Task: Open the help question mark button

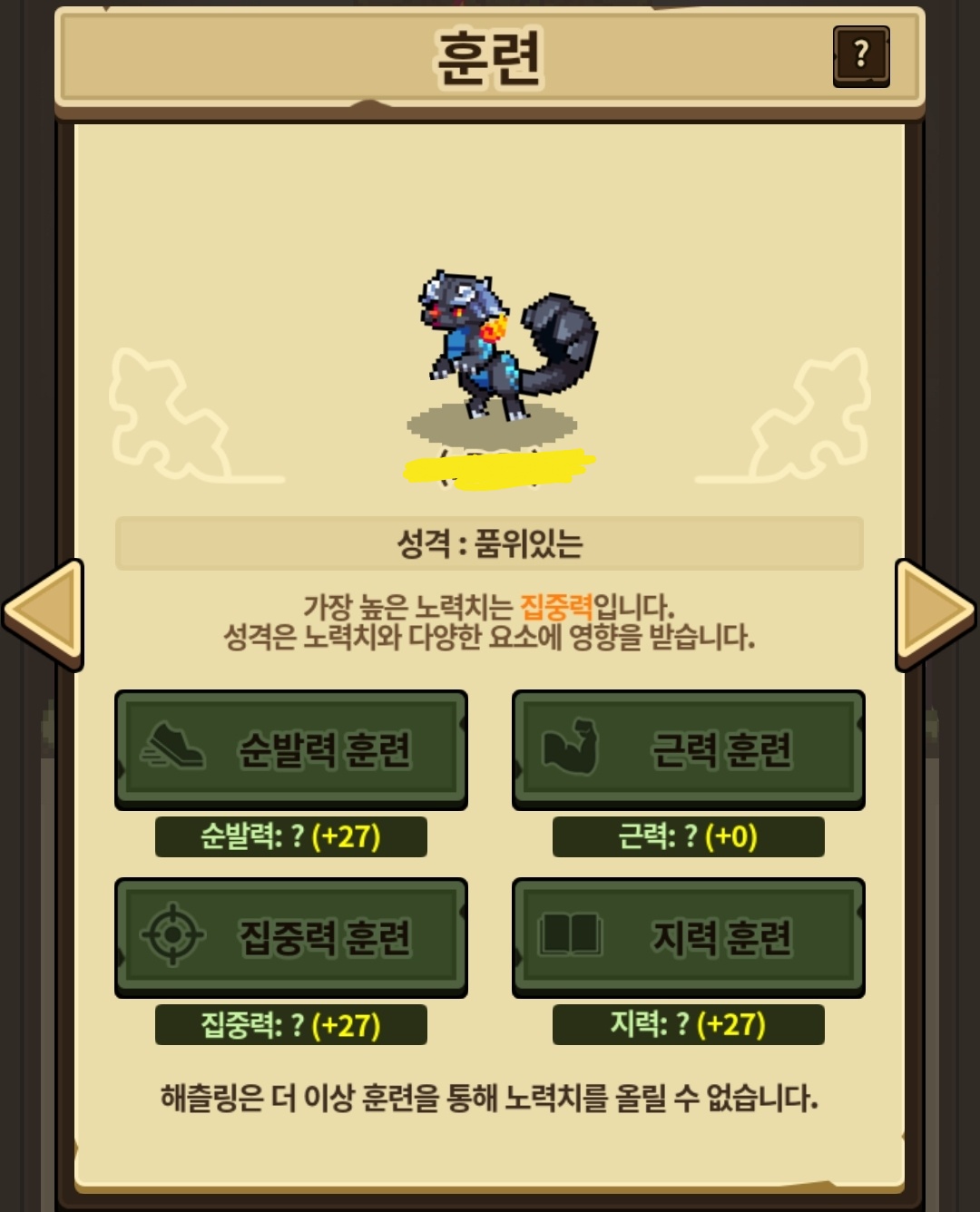Action: tap(860, 55)
